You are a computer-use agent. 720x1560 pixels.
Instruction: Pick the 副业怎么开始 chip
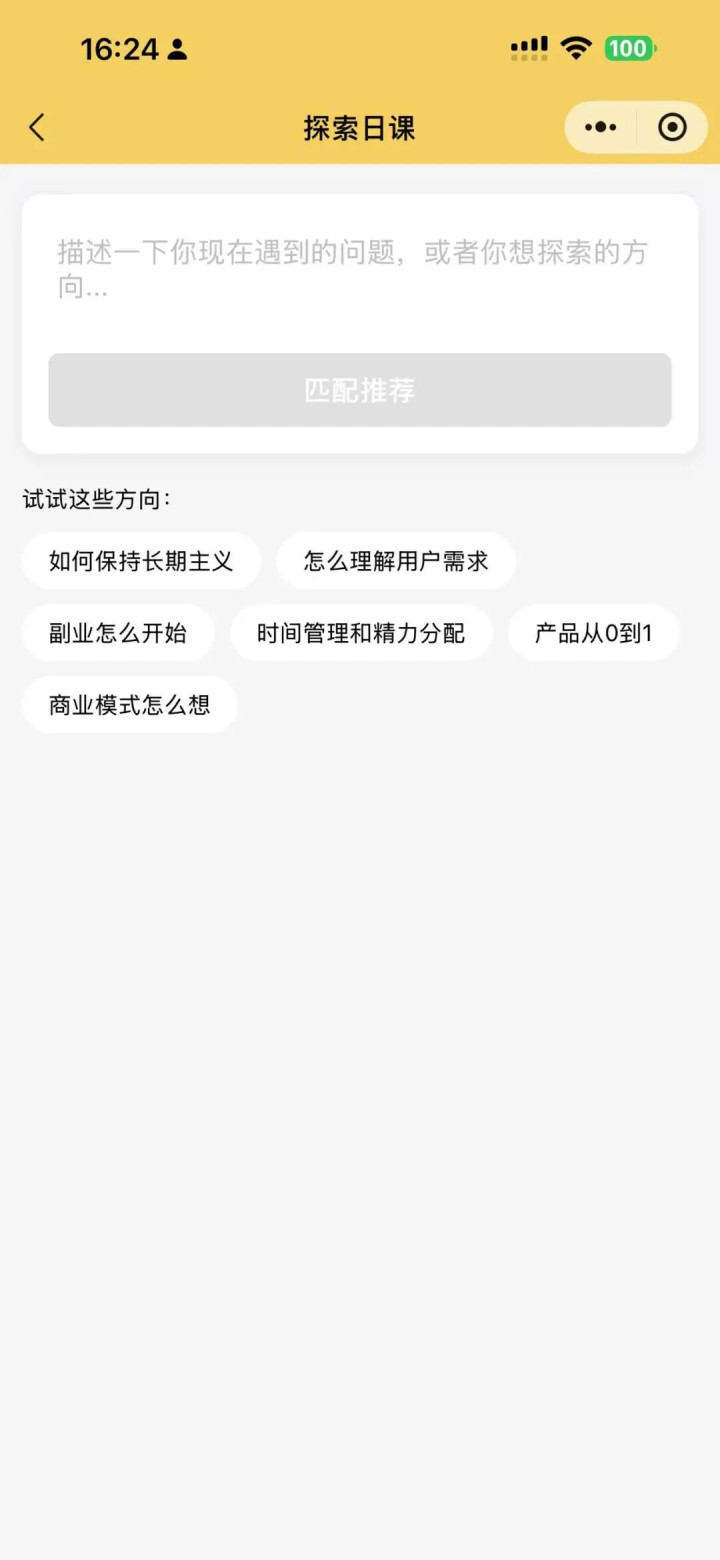pyautogui.click(x=118, y=633)
